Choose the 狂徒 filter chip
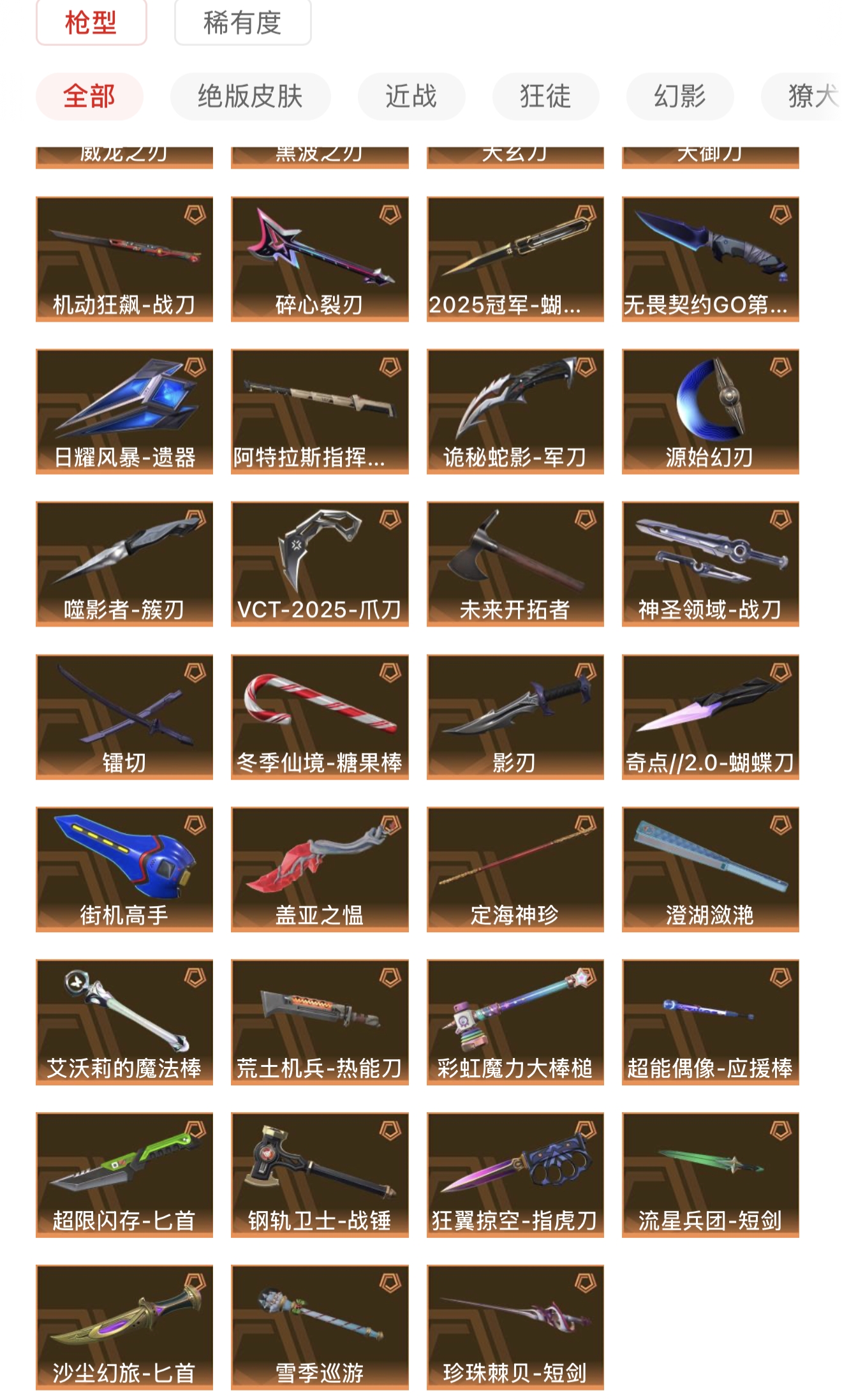Image resolution: width=842 pixels, height=1400 pixels. [x=545, y=96]
